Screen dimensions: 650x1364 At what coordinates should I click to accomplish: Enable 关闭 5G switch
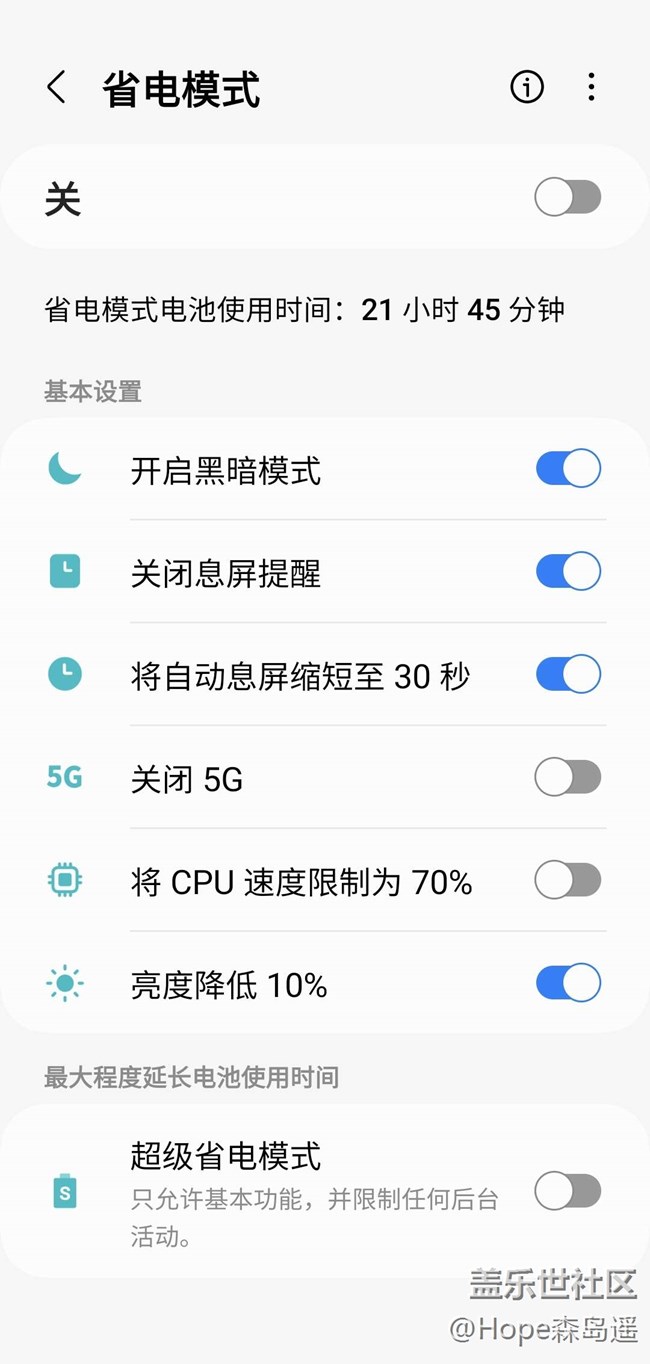pos(568,777)
